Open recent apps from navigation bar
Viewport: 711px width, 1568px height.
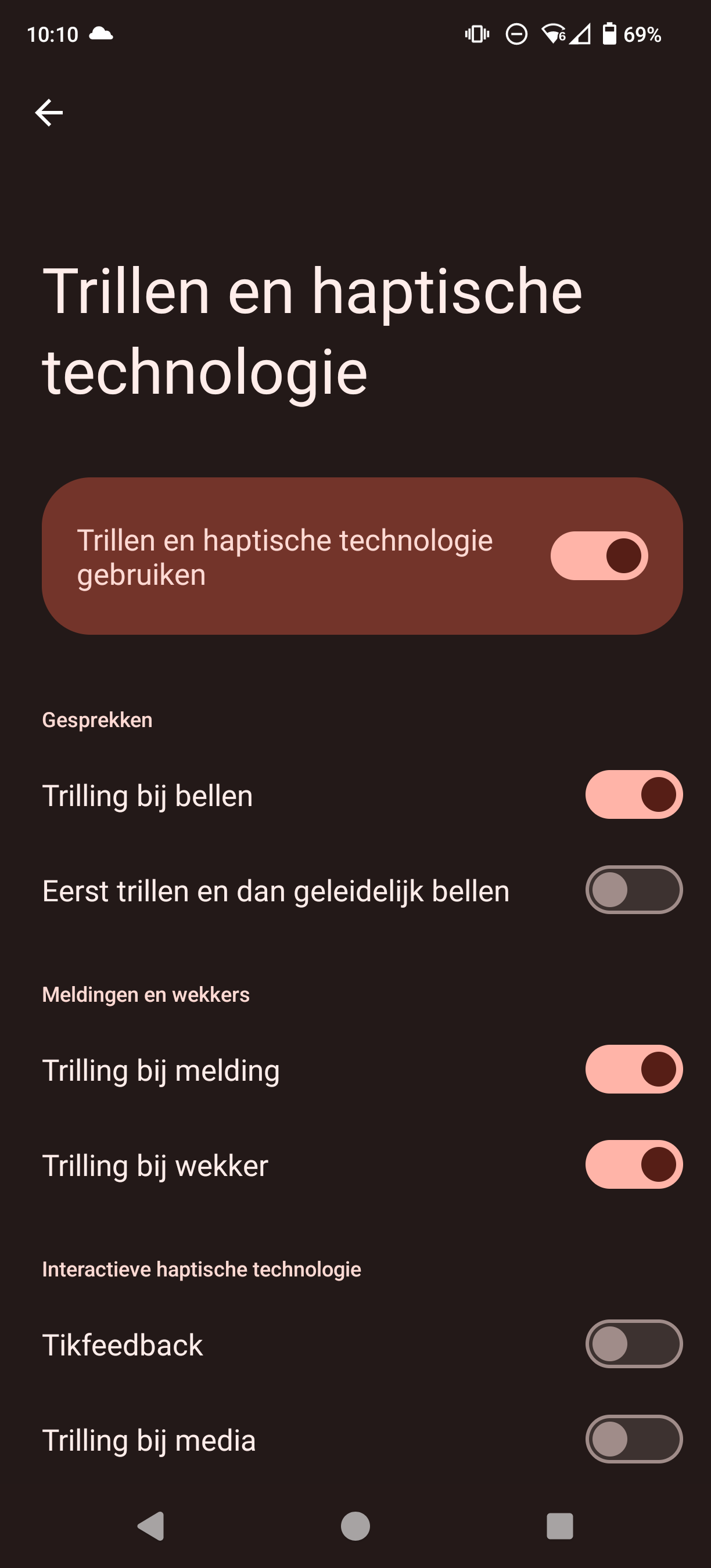[x=560, y=1526]
